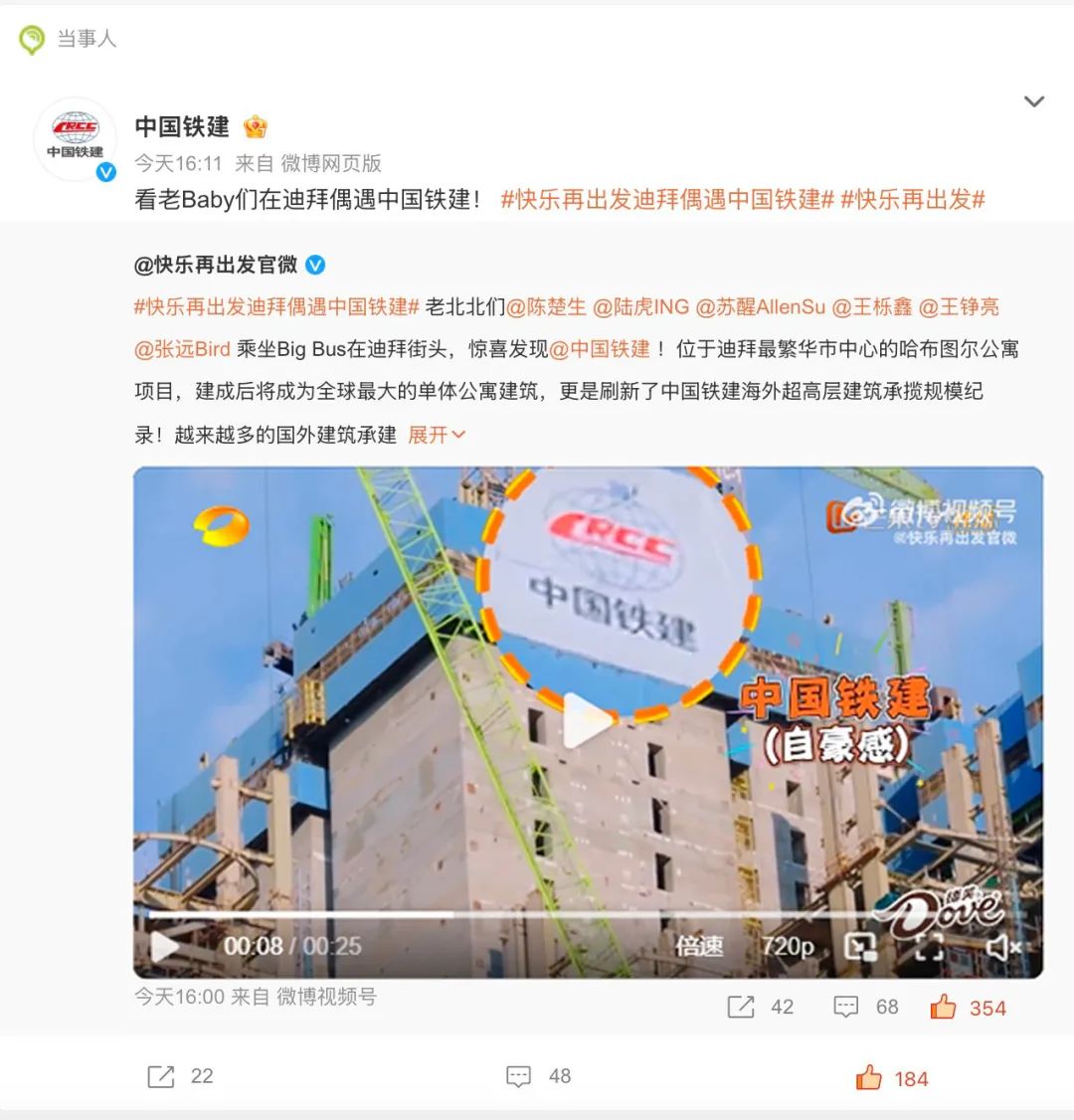The width and height of the screenshot is (1074, 1120).
Task: Change video quality from 720p
Action: pyautogui.click(x=788, y=946)
